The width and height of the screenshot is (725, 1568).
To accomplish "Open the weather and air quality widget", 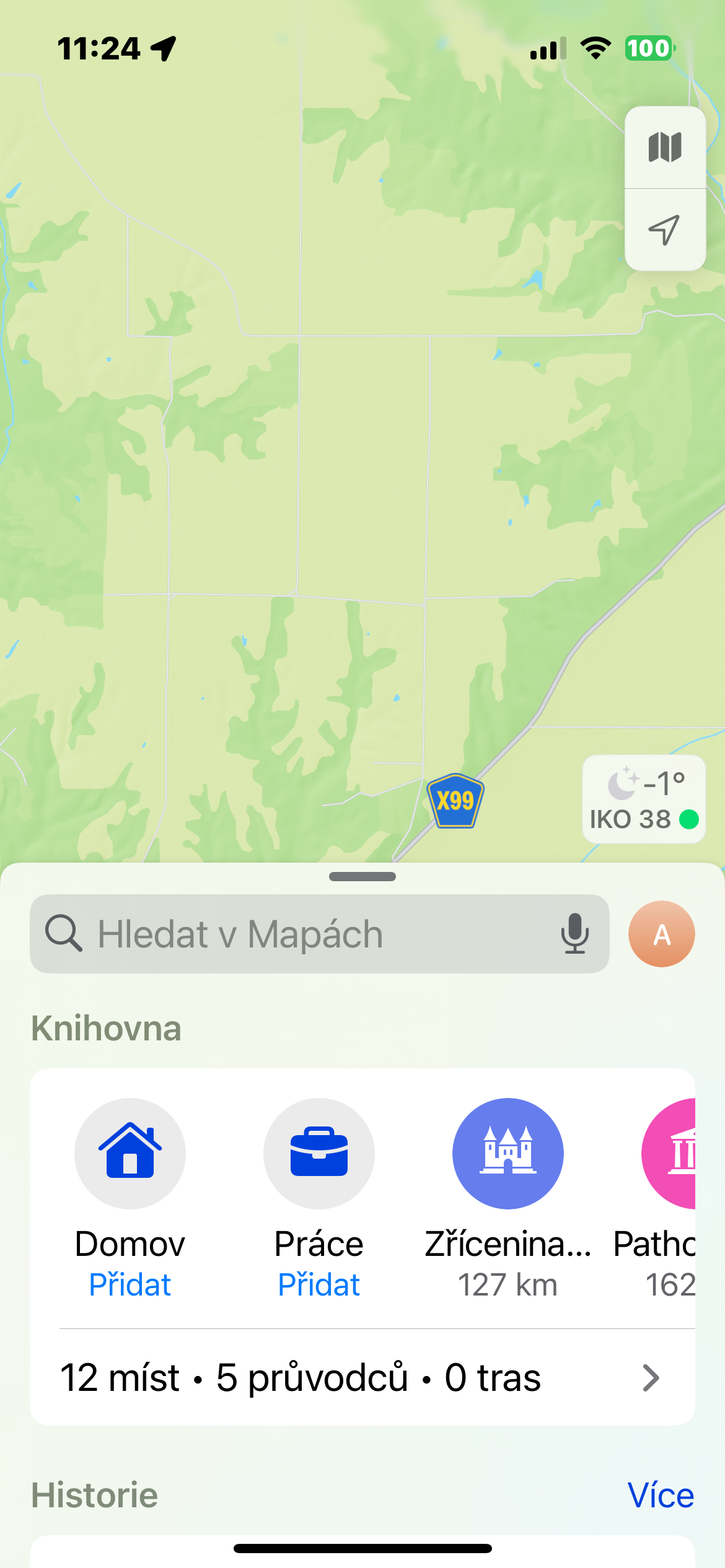I will [x=644, y=799].
